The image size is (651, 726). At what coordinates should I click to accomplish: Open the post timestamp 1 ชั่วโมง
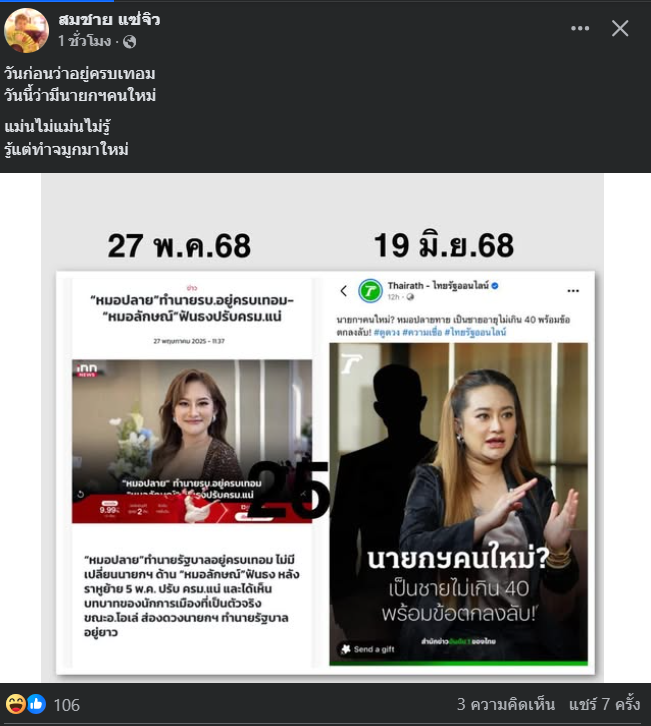(x=87, y=42)
